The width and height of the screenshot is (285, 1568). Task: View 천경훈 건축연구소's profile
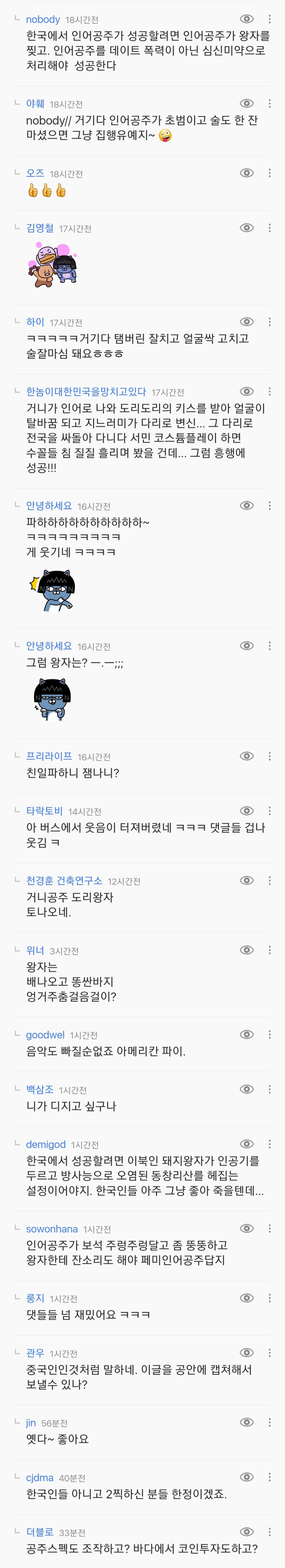pyautogui.click(x=64, y=881)
